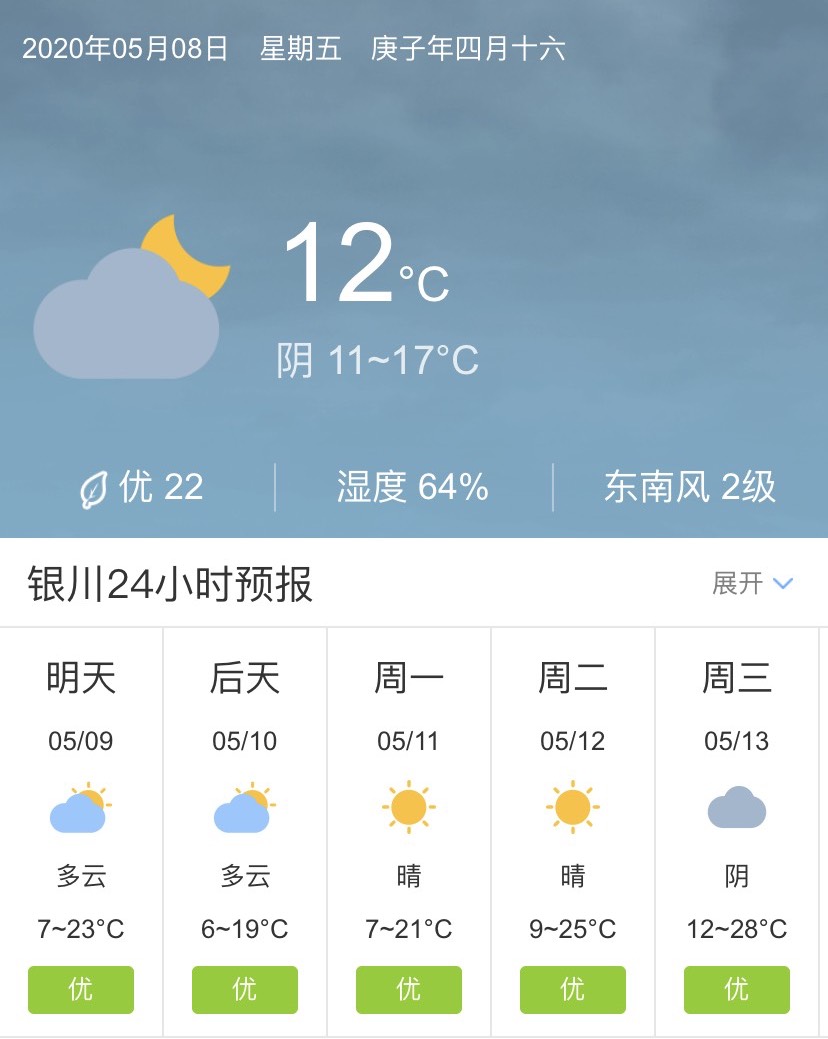The image size is (828, 1039).
Task: Click the green 优 rating bar under 周三
Action: click(736, 989)
